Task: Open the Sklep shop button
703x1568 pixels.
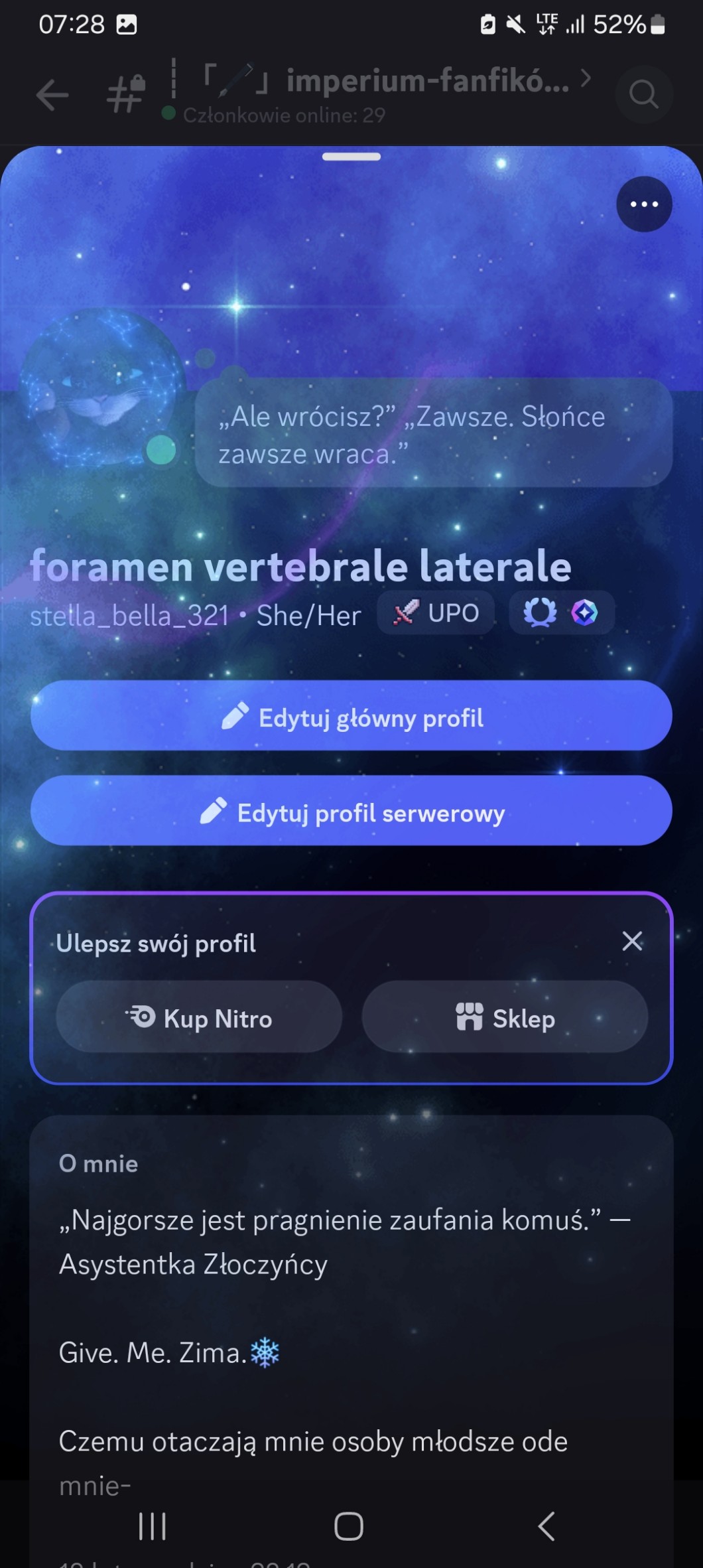Action: (505, 1017)
